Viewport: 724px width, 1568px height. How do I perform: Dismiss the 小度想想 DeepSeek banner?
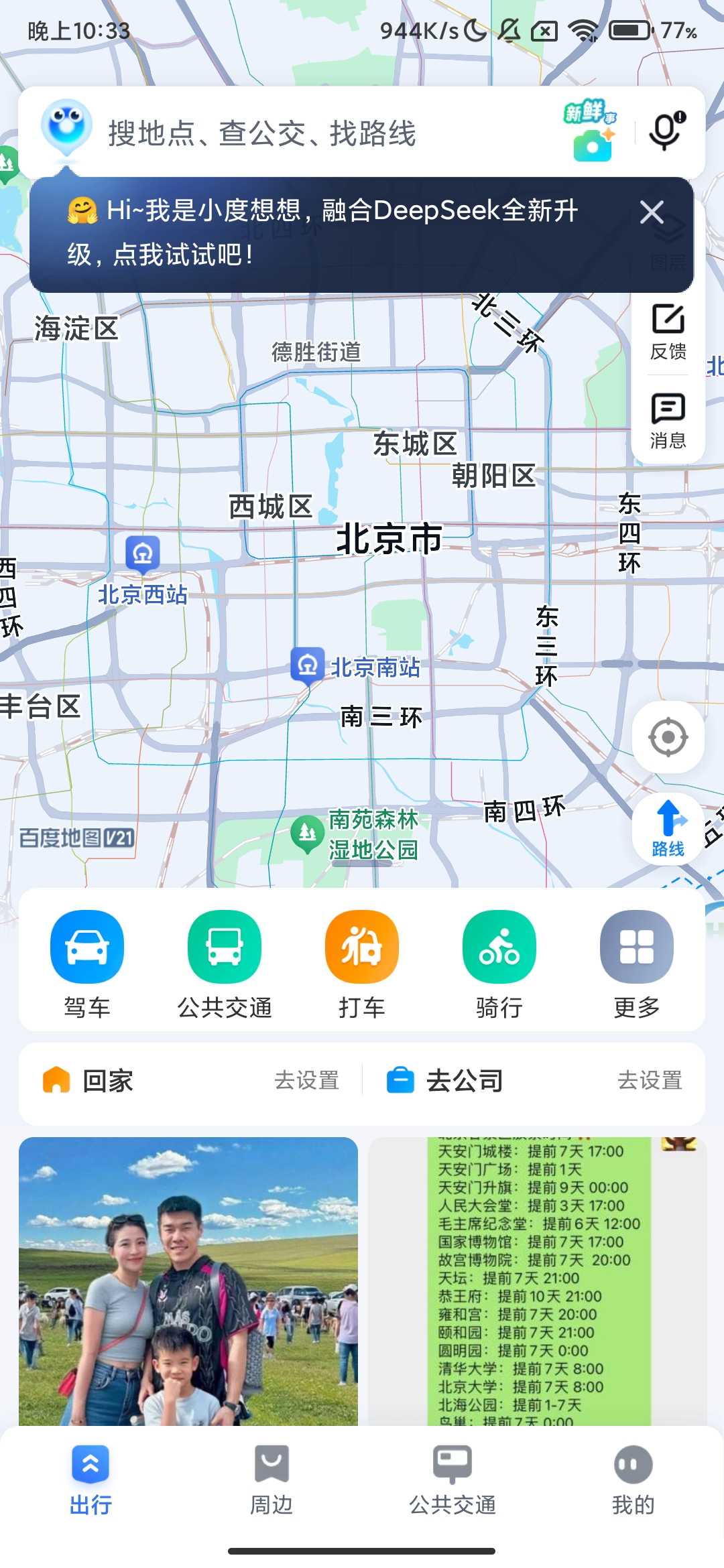(x=651, y=213)
